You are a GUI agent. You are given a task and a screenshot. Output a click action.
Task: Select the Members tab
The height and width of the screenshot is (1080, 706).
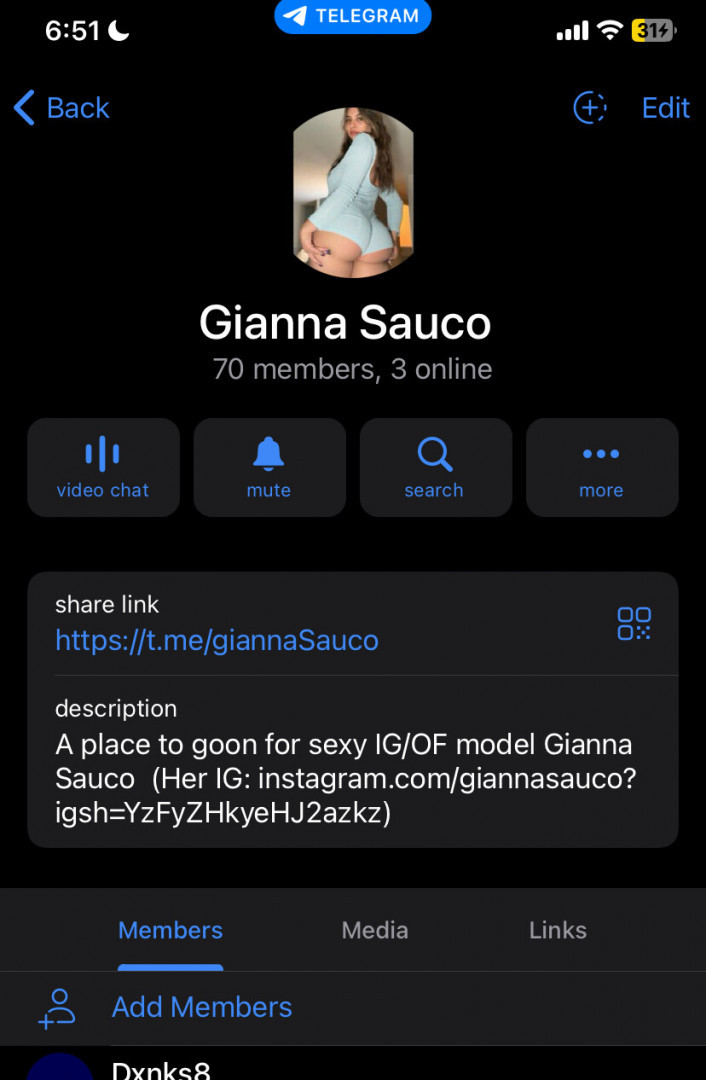tap(171, 930)
